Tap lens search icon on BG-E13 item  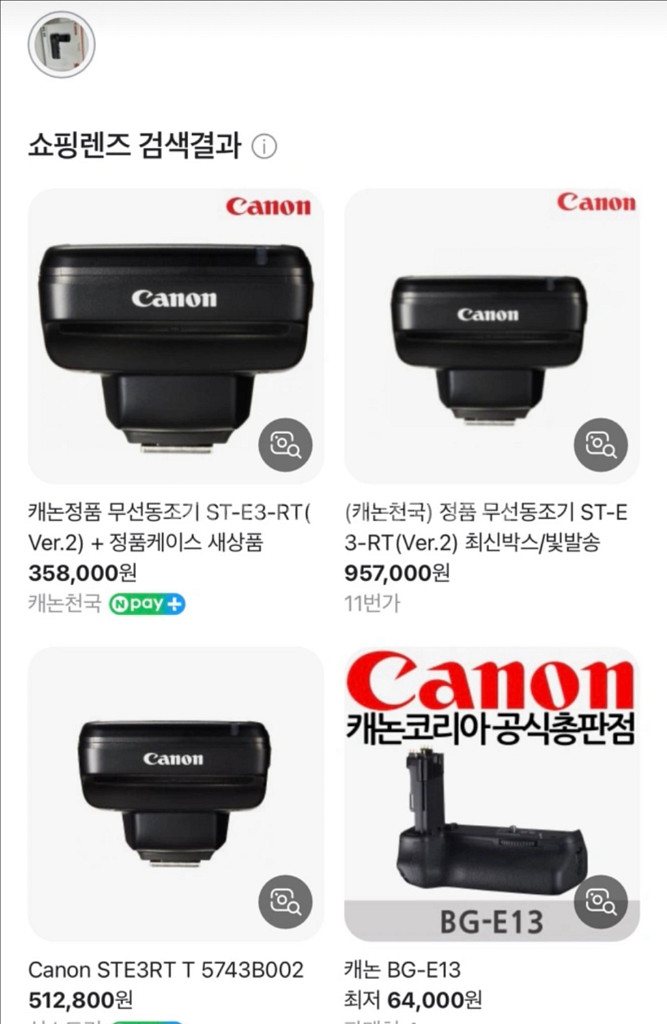coord(600,902)
